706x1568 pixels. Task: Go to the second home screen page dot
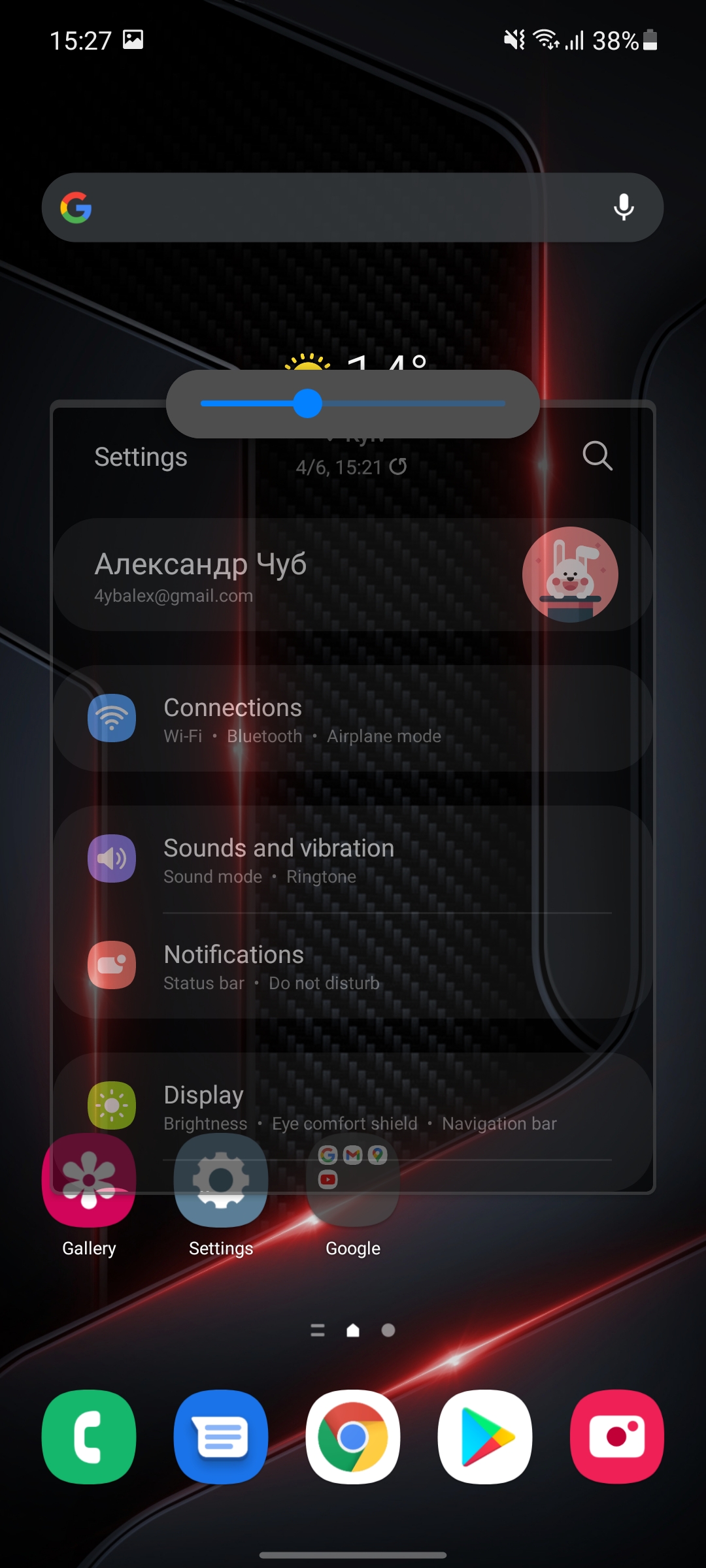388,1330
